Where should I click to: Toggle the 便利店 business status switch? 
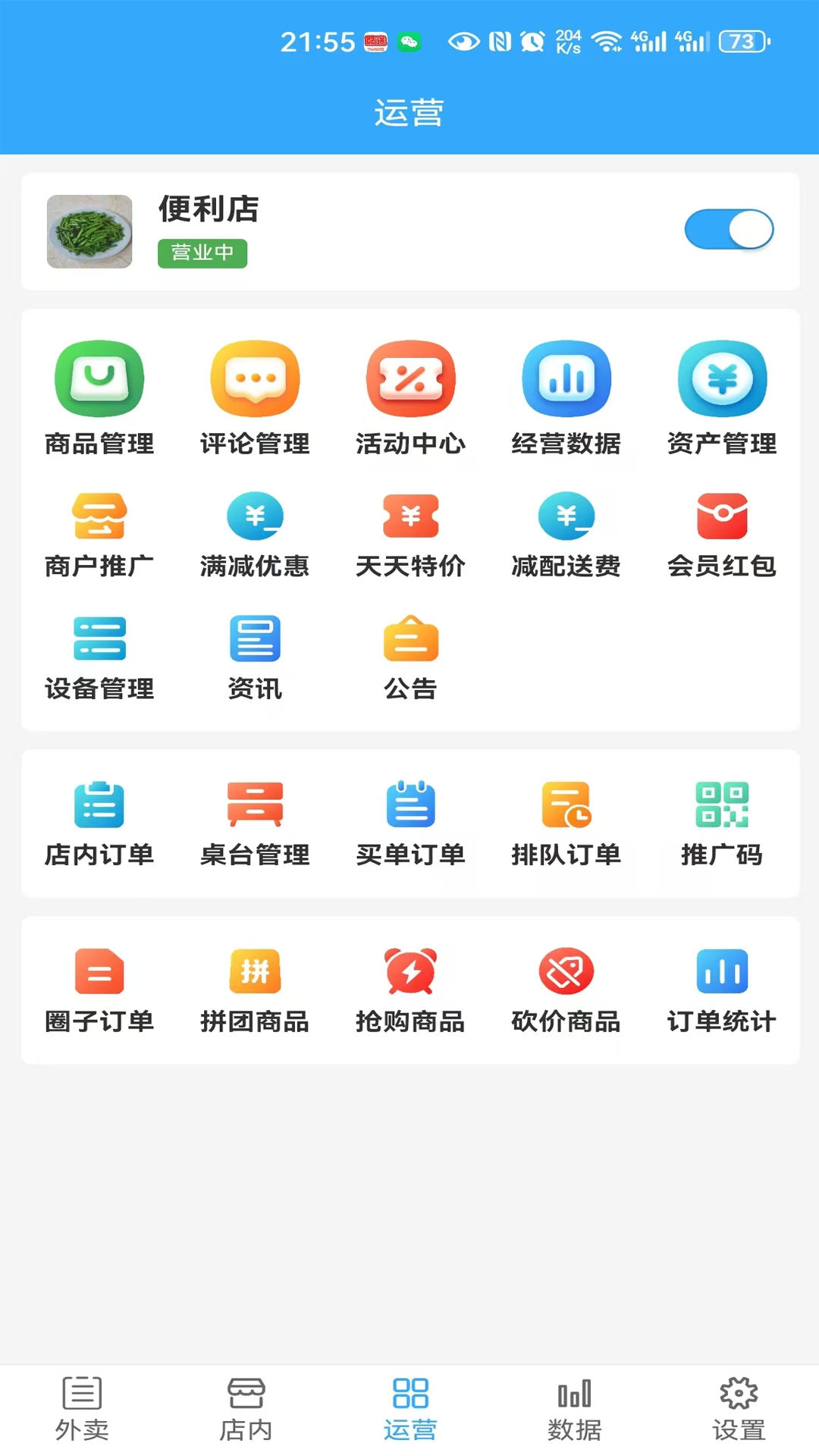pos(729,230)
